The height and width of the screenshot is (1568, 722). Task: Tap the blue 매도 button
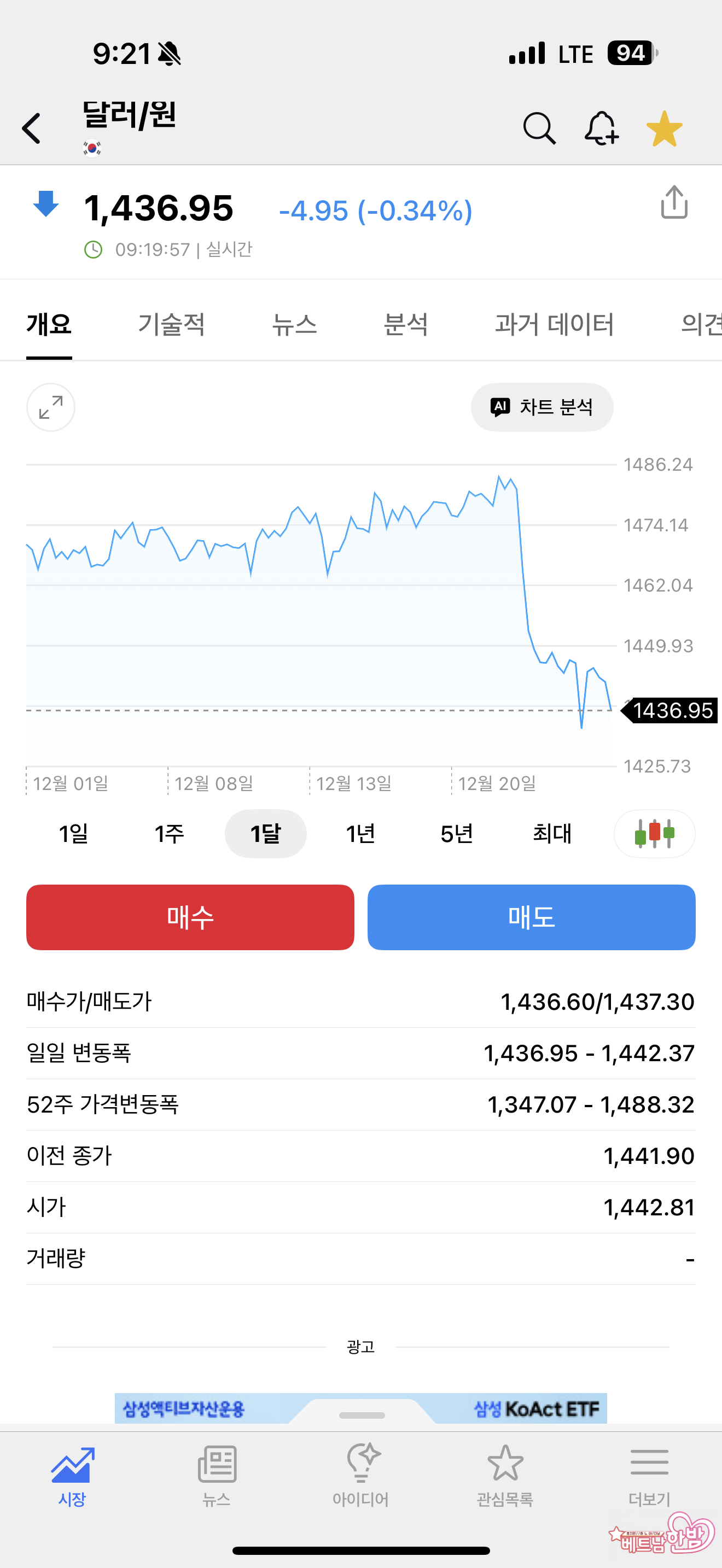click(x=531, y=917)
